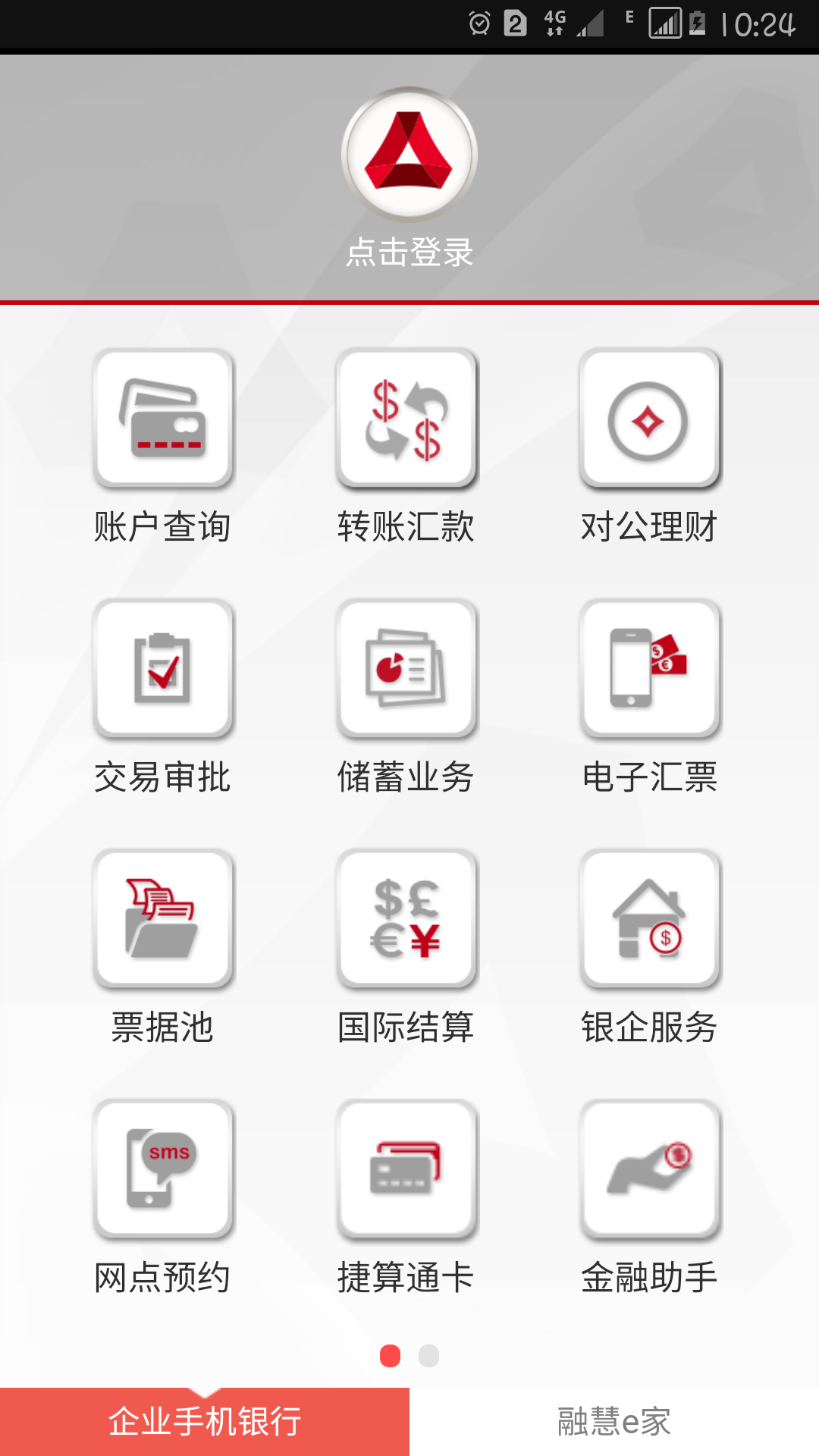Tap the signal strength indicator in status bar

664,21
